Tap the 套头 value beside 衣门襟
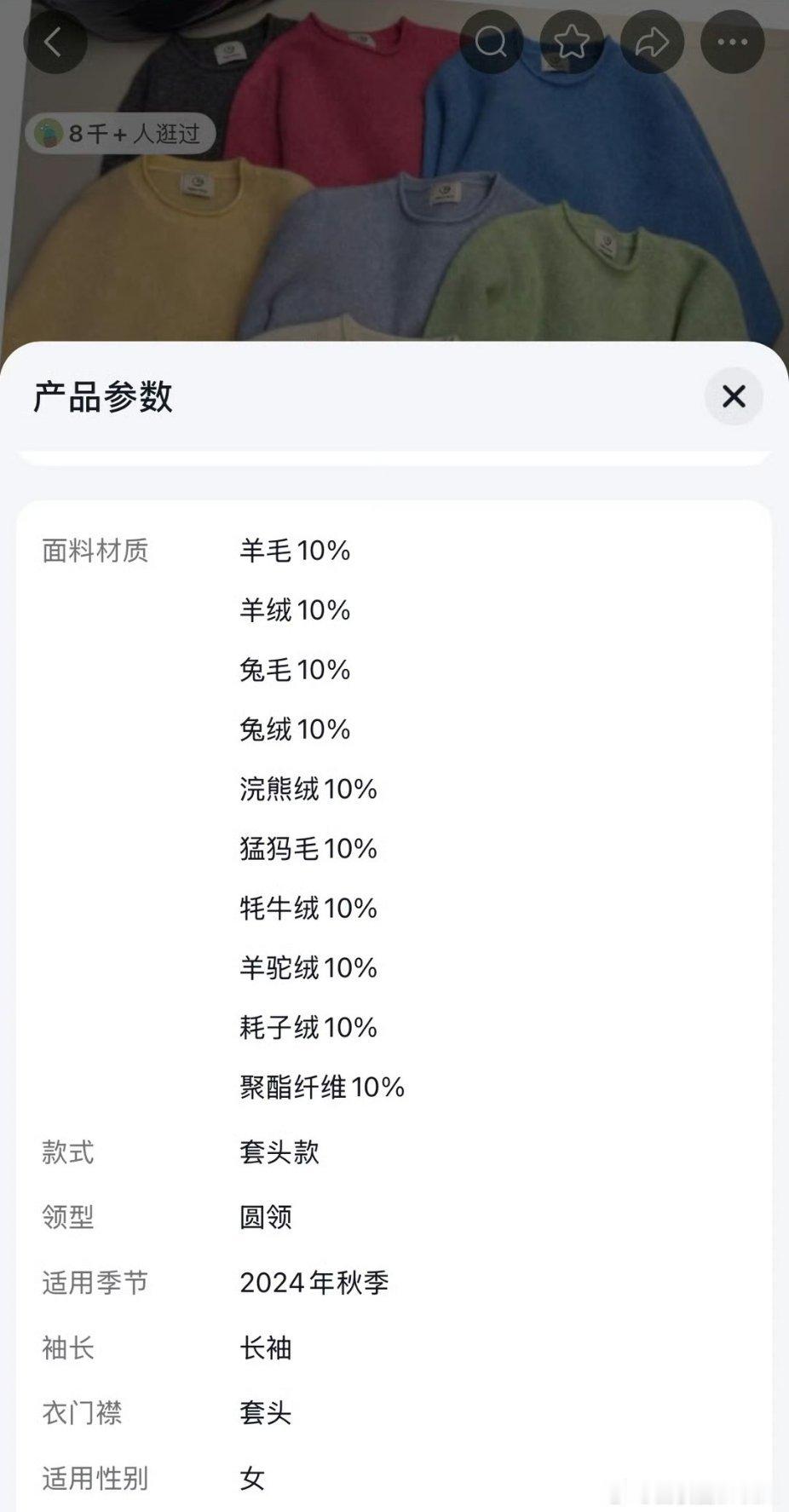Viewport: 789px width, 1512px height. (x=265, y=1413)
